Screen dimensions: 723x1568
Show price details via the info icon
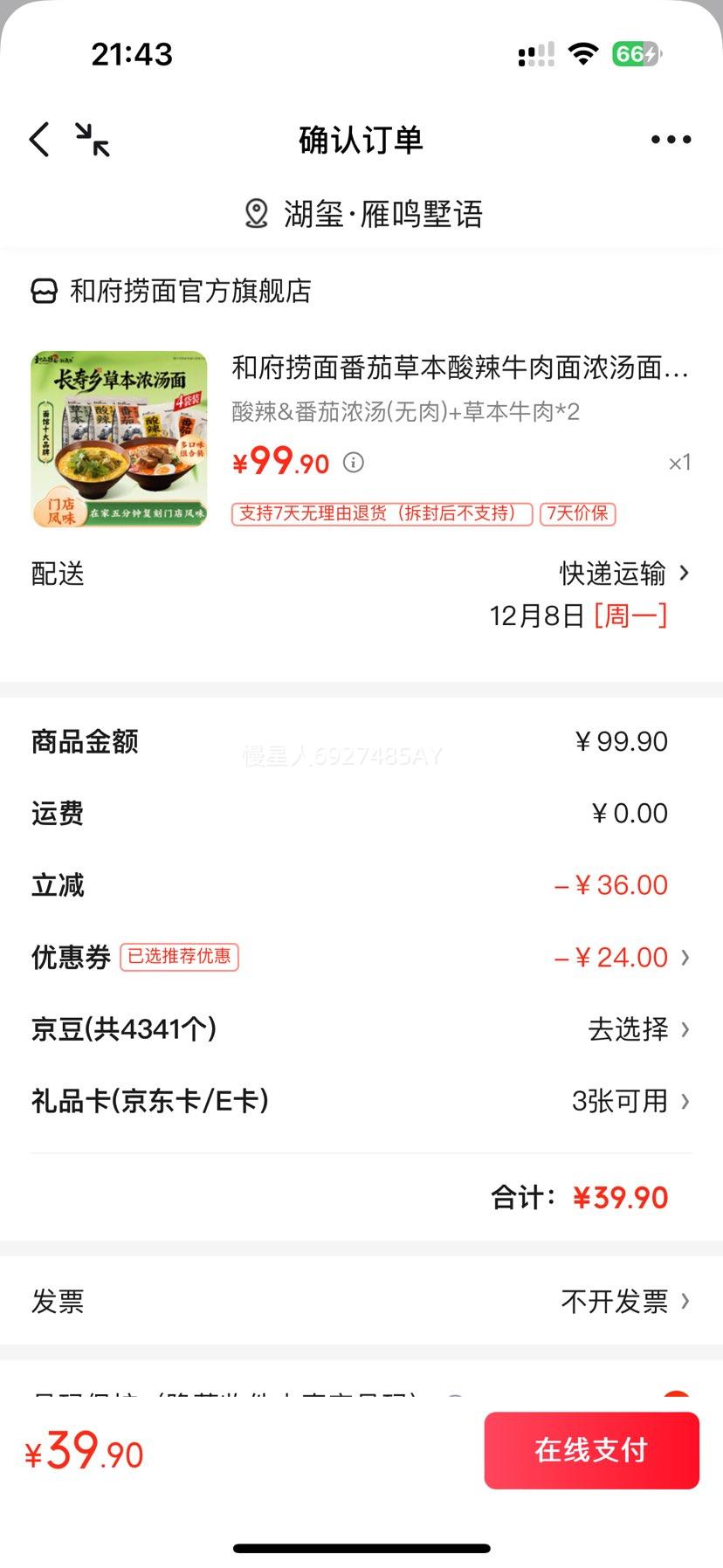[x=354, y=462]
